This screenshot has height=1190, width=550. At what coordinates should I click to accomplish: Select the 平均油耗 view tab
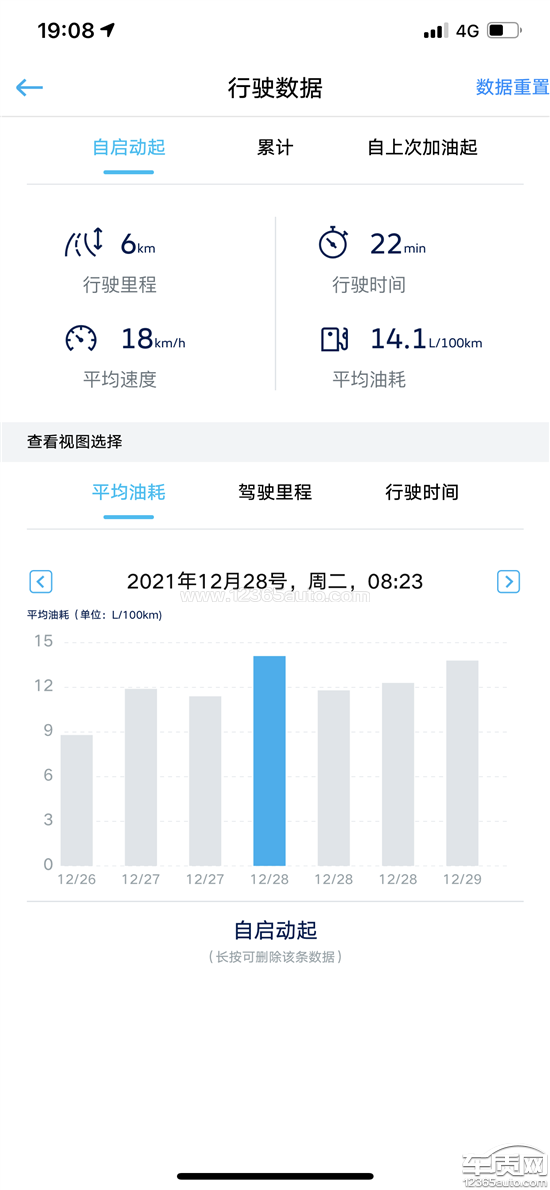tap(129, 493)
